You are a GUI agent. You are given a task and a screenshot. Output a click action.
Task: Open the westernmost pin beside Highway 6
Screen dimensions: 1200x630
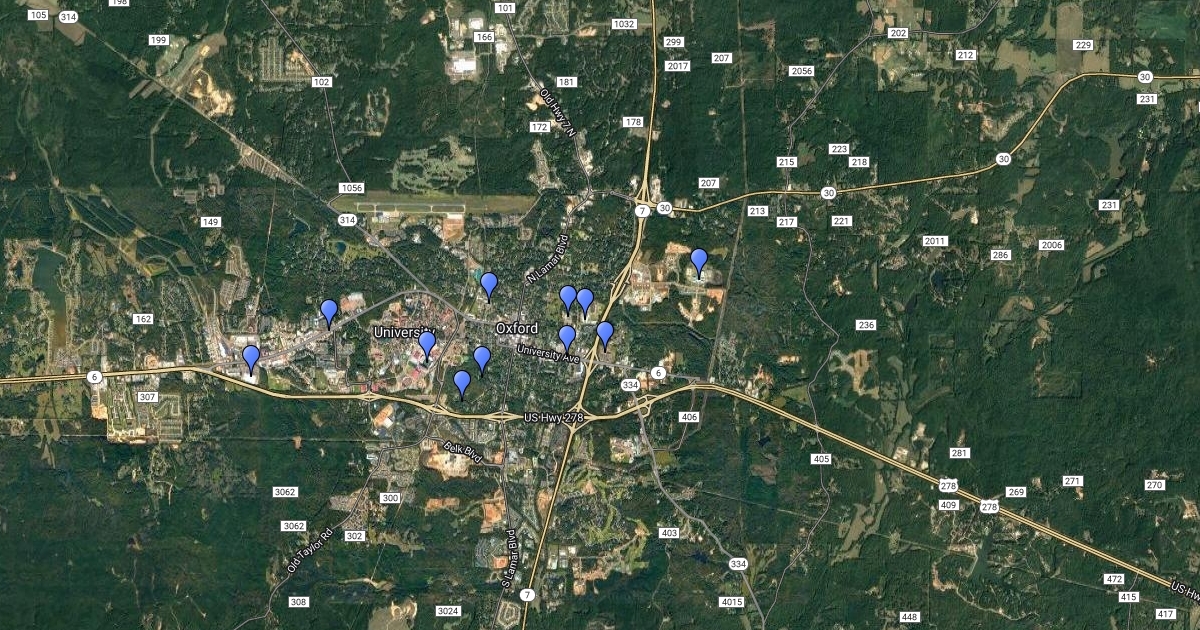point(251,358)
